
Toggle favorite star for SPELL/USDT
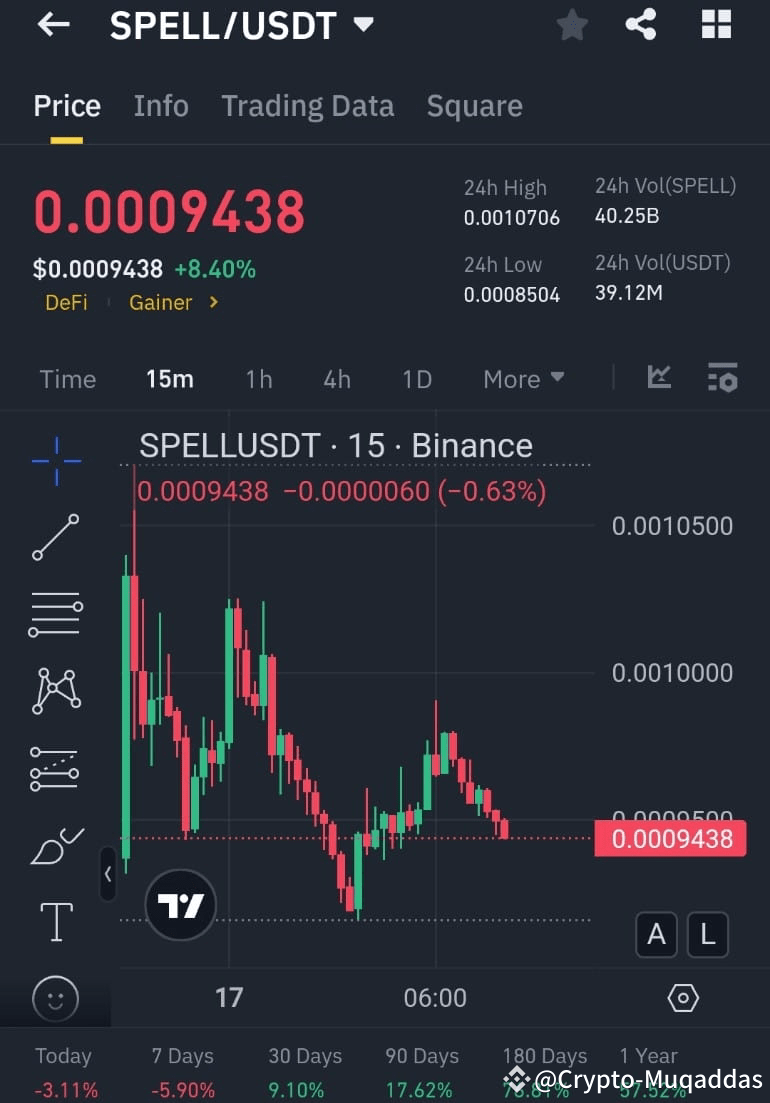tap(572, 26)
